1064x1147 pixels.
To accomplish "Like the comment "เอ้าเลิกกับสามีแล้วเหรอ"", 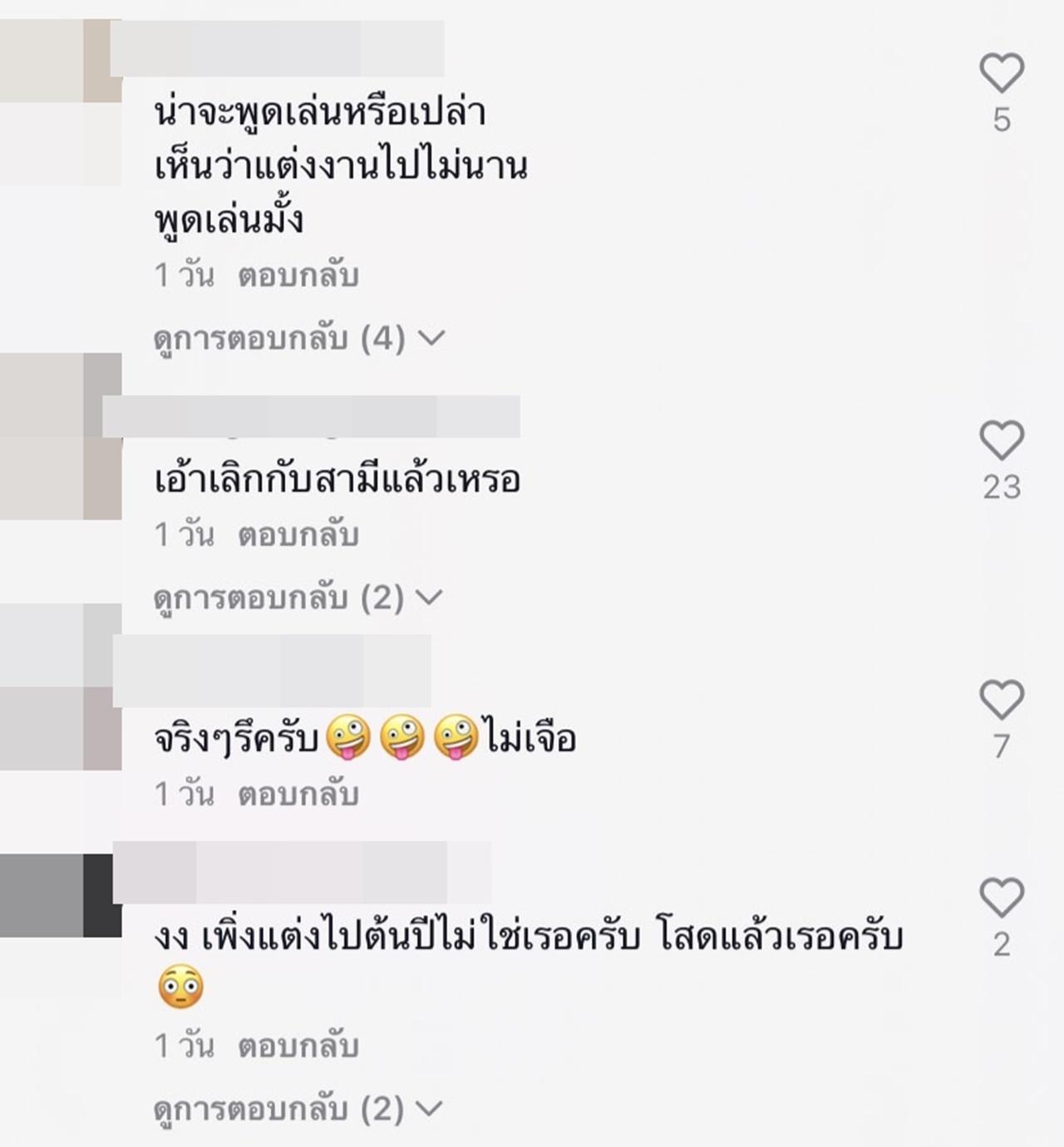I will [1001, 440].
